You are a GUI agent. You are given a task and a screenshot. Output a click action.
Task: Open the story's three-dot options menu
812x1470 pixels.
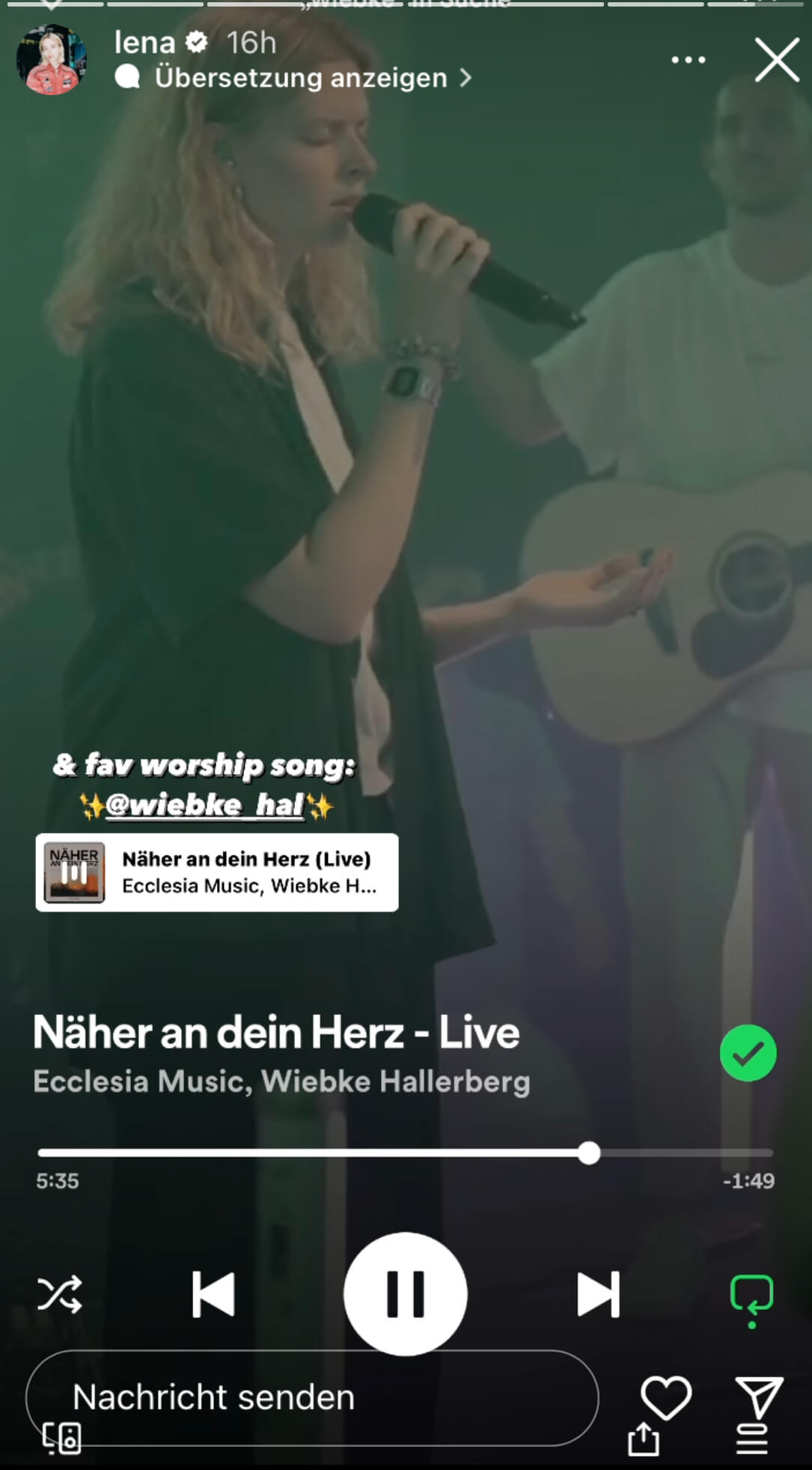(689, 60)
